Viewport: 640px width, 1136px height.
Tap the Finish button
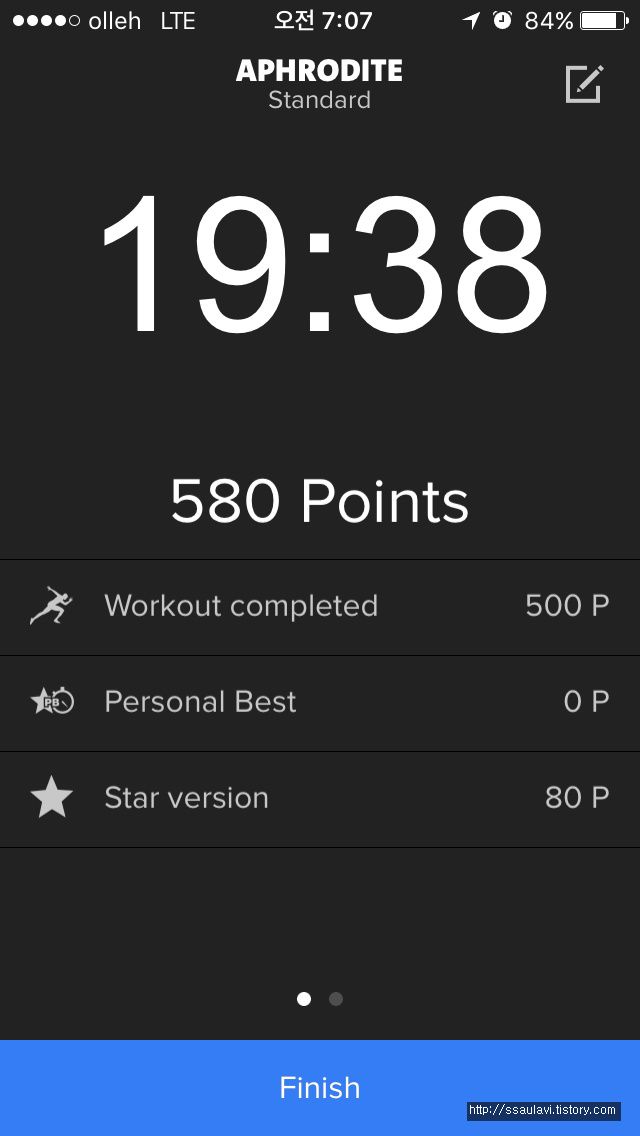[320, 1087]
